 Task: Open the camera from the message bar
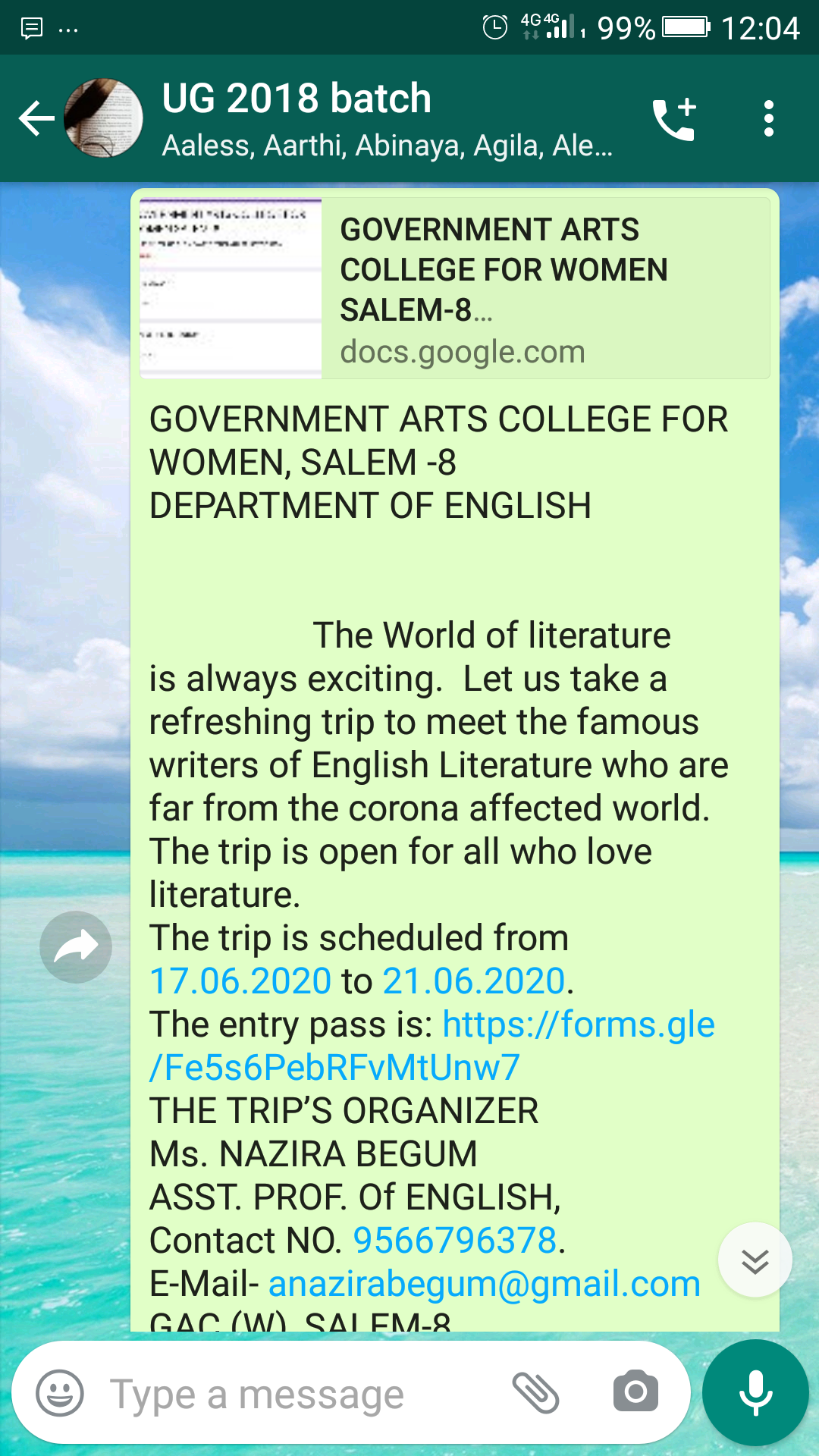(635, 1392)
